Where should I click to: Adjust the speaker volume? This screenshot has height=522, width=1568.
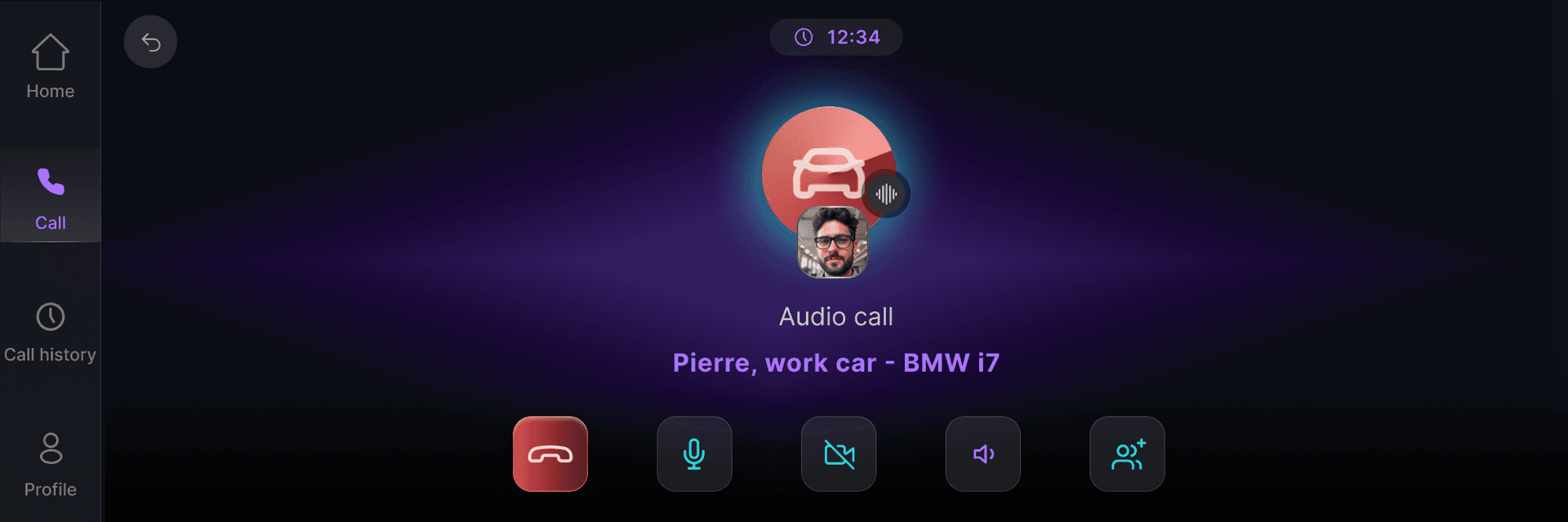pyautogui.click(x=982, y=454)
